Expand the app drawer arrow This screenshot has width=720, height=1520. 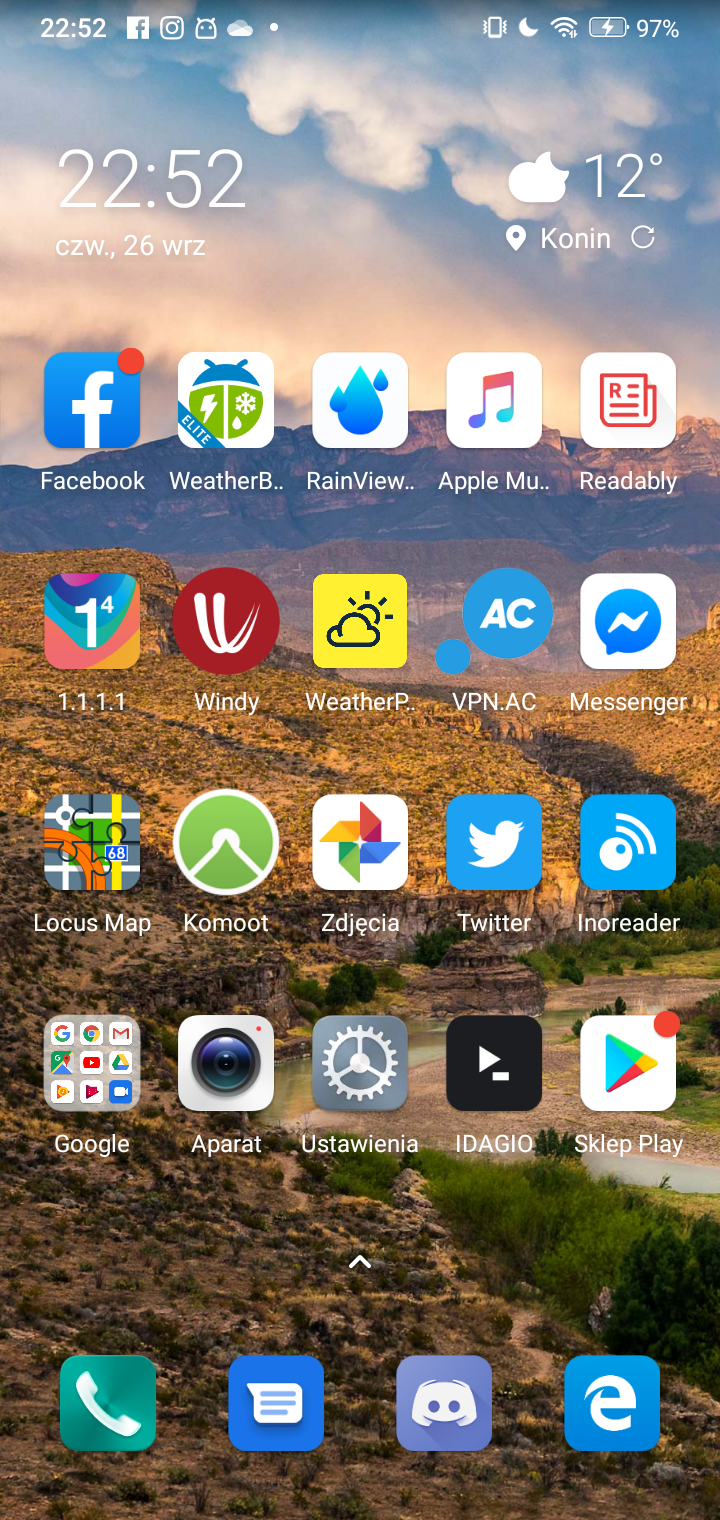(360, 1262)
